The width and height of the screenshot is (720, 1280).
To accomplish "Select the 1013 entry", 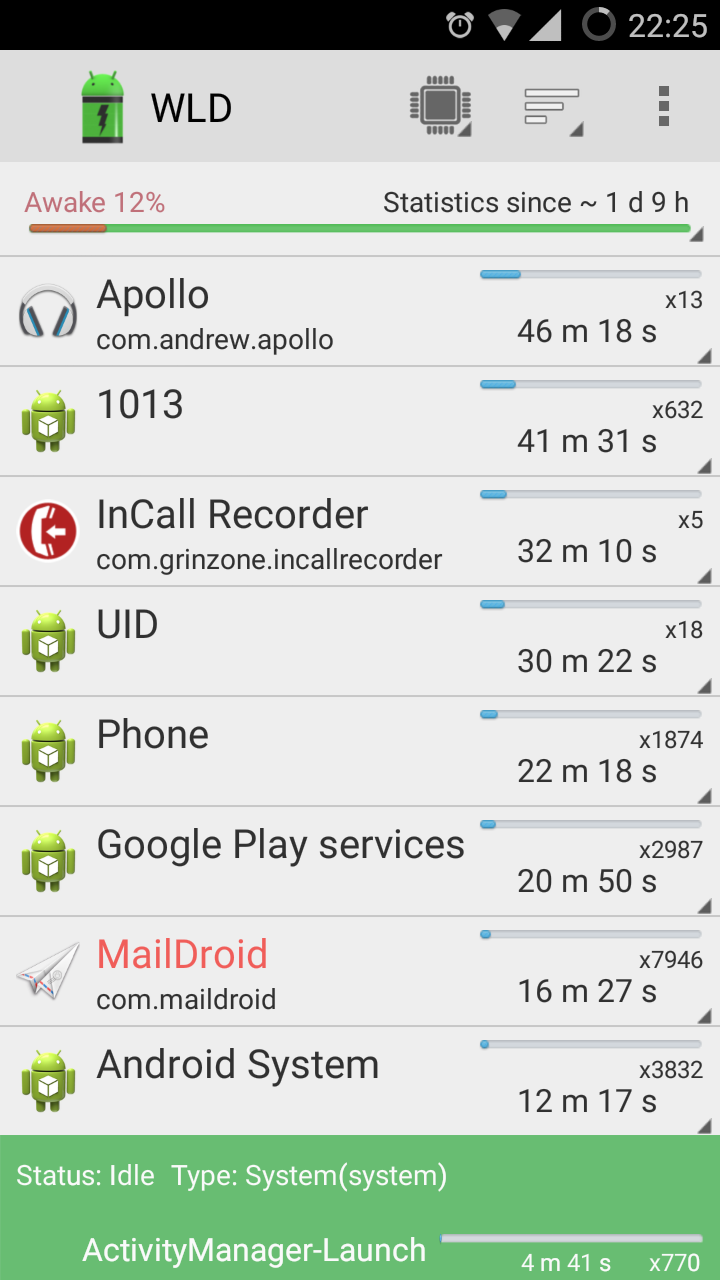I will point(360,421).
